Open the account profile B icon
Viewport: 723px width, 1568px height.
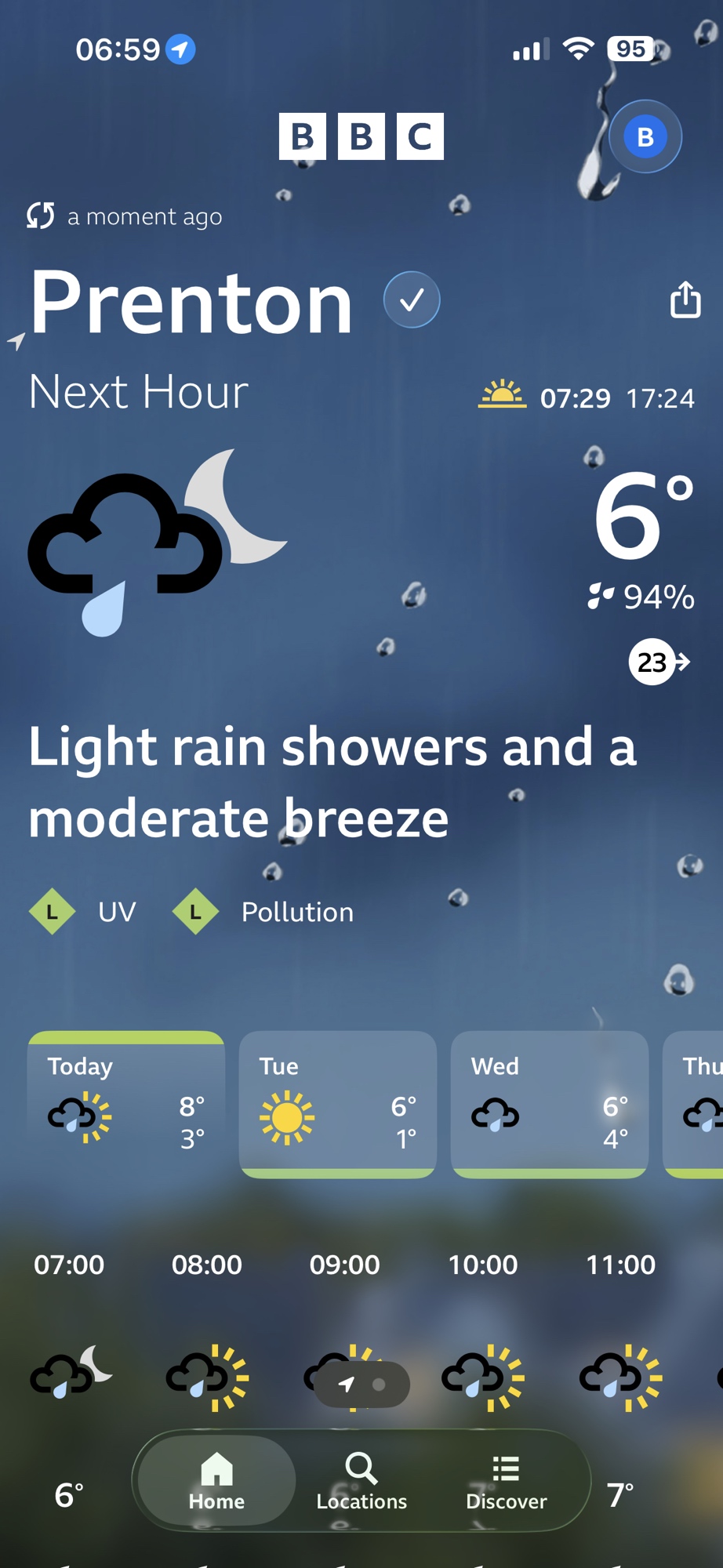pos(645,137)
